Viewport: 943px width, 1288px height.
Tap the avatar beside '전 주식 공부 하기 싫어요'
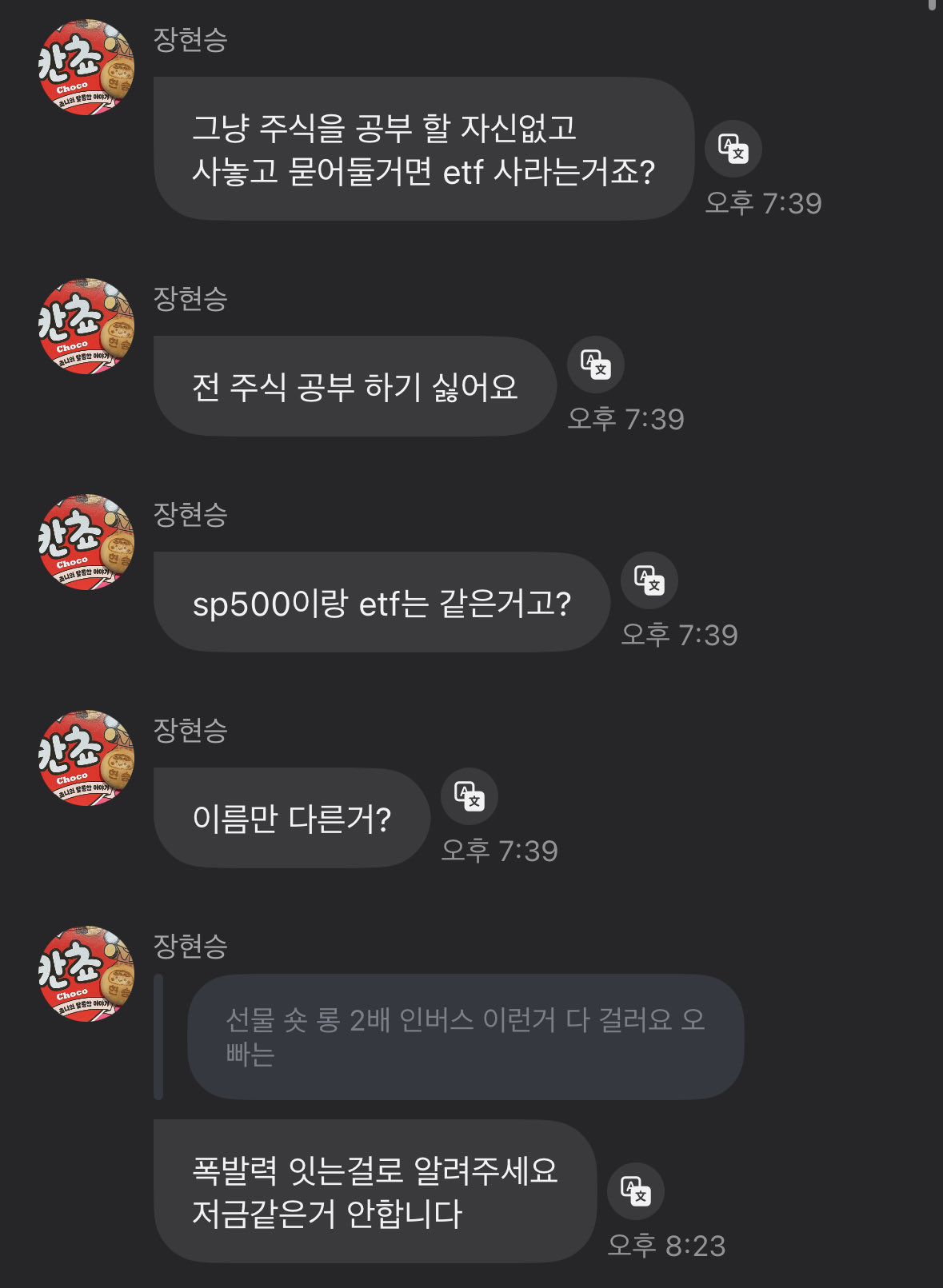point(83,327)
